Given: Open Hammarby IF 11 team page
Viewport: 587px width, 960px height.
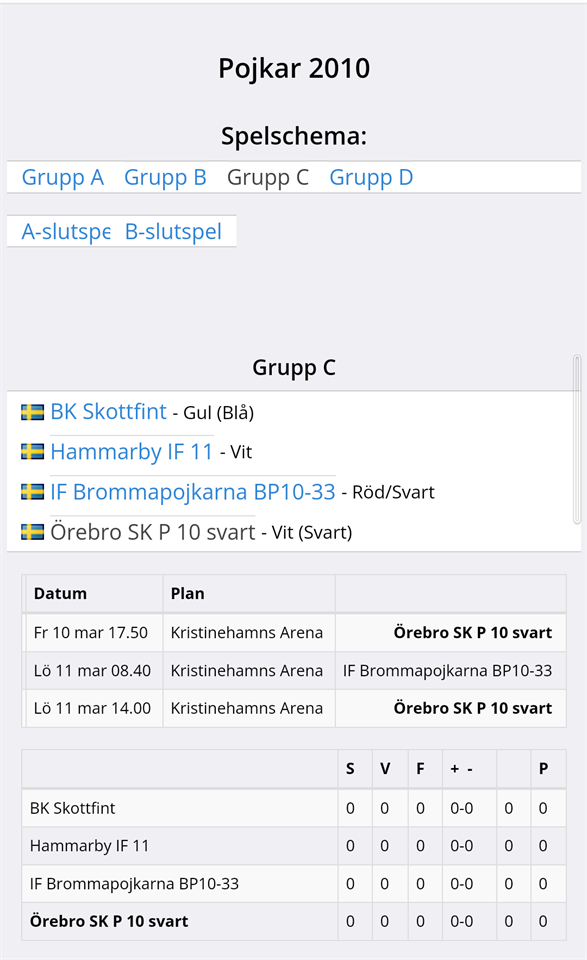Looking at the screenshot, I should [x=132, y=452].
